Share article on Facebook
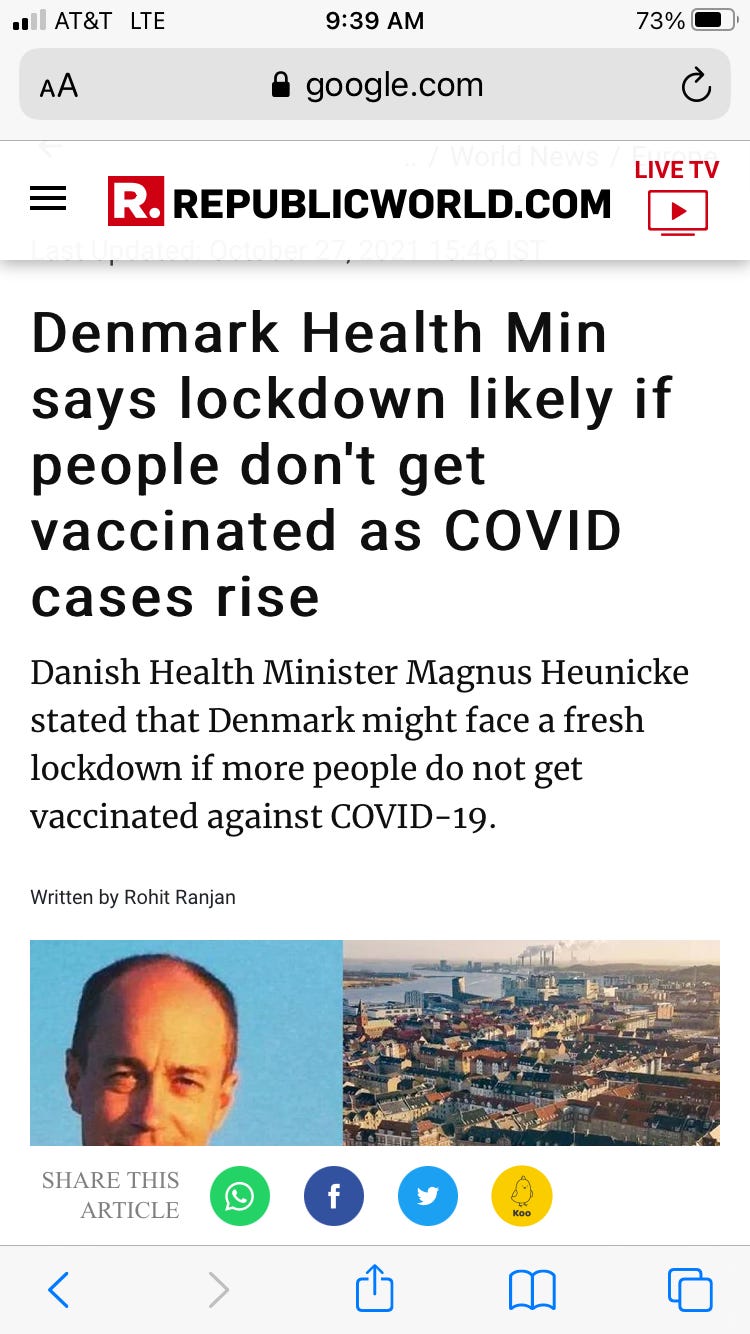 tap(334, 1196)
